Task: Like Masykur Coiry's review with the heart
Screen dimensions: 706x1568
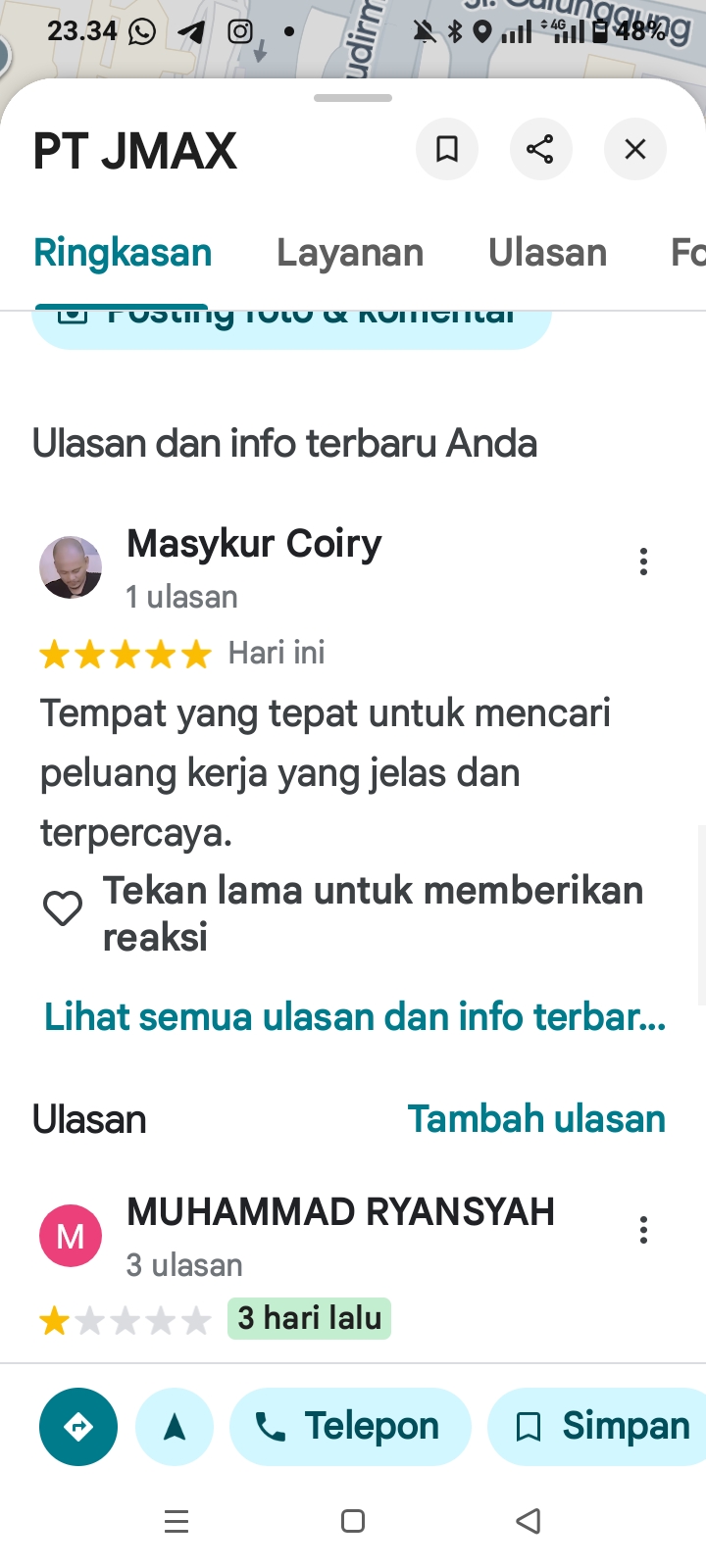Action: tap(63, 908)
